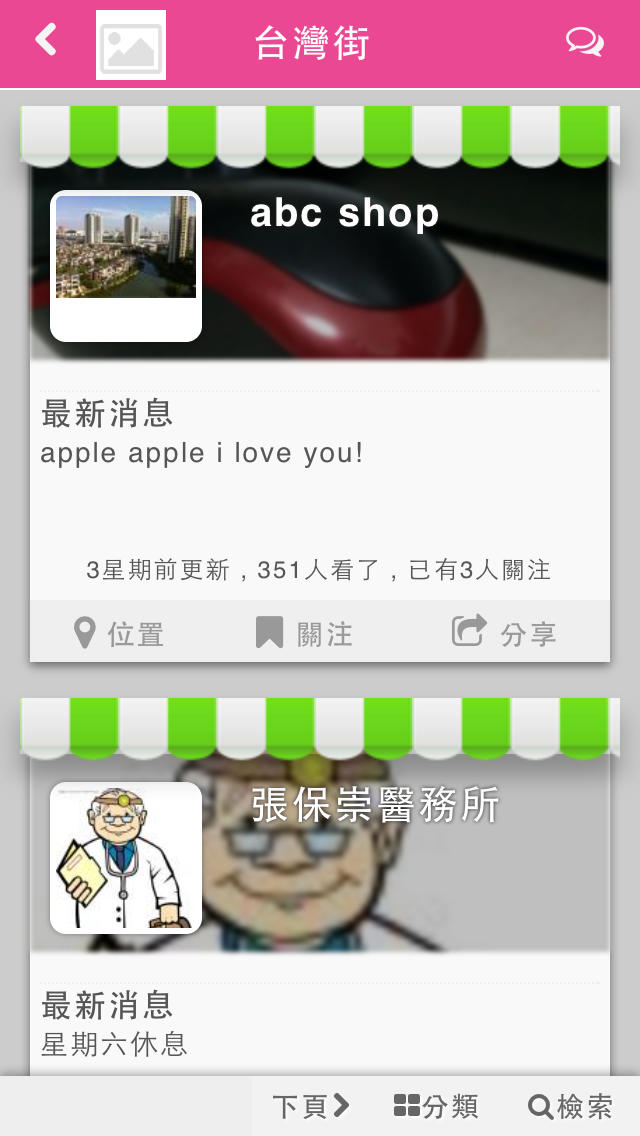Open the abc shop card
Screen dimensions: 640x1136
click(x=320, y=384)
